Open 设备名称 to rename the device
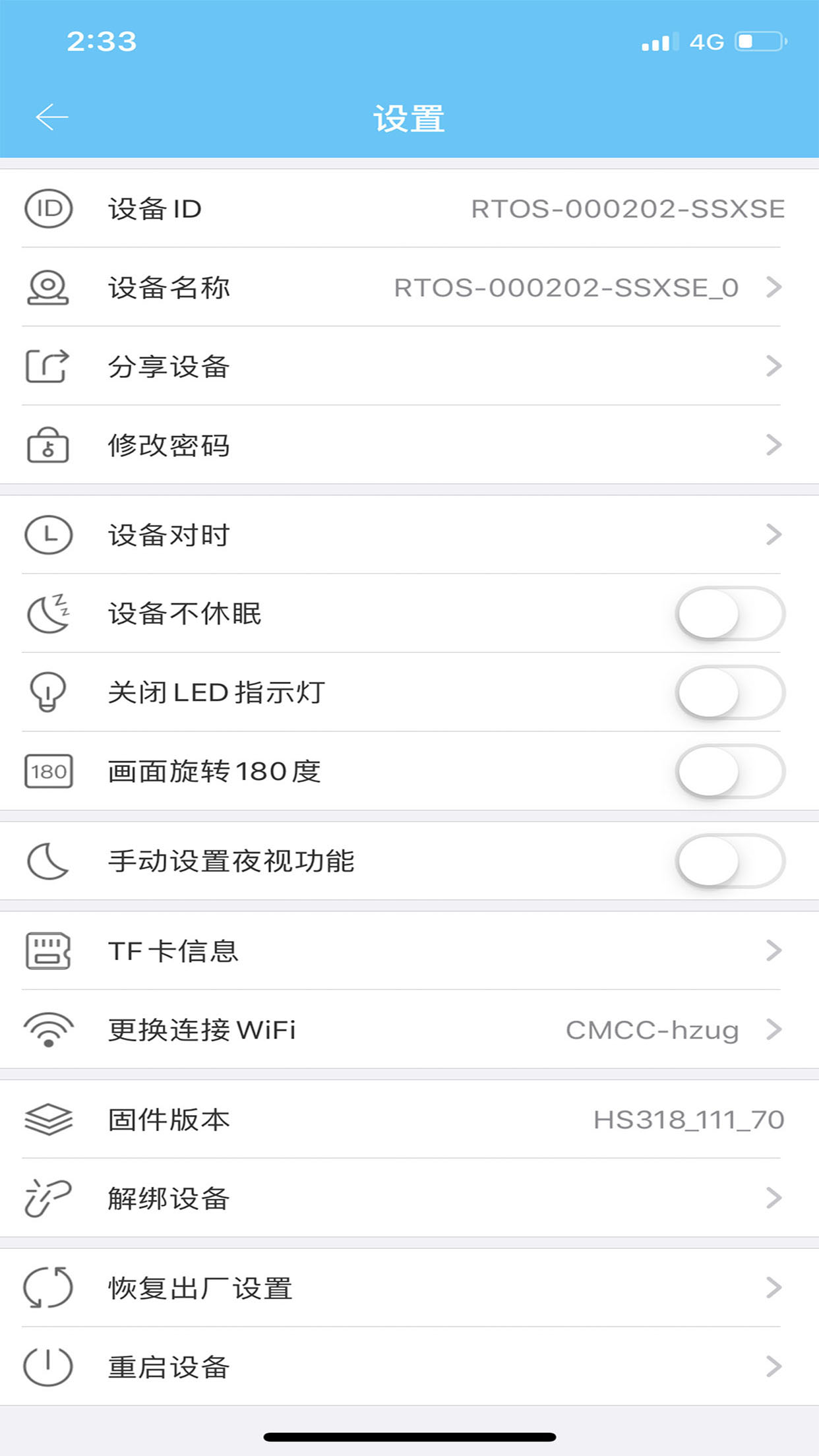 coord(409,288)
